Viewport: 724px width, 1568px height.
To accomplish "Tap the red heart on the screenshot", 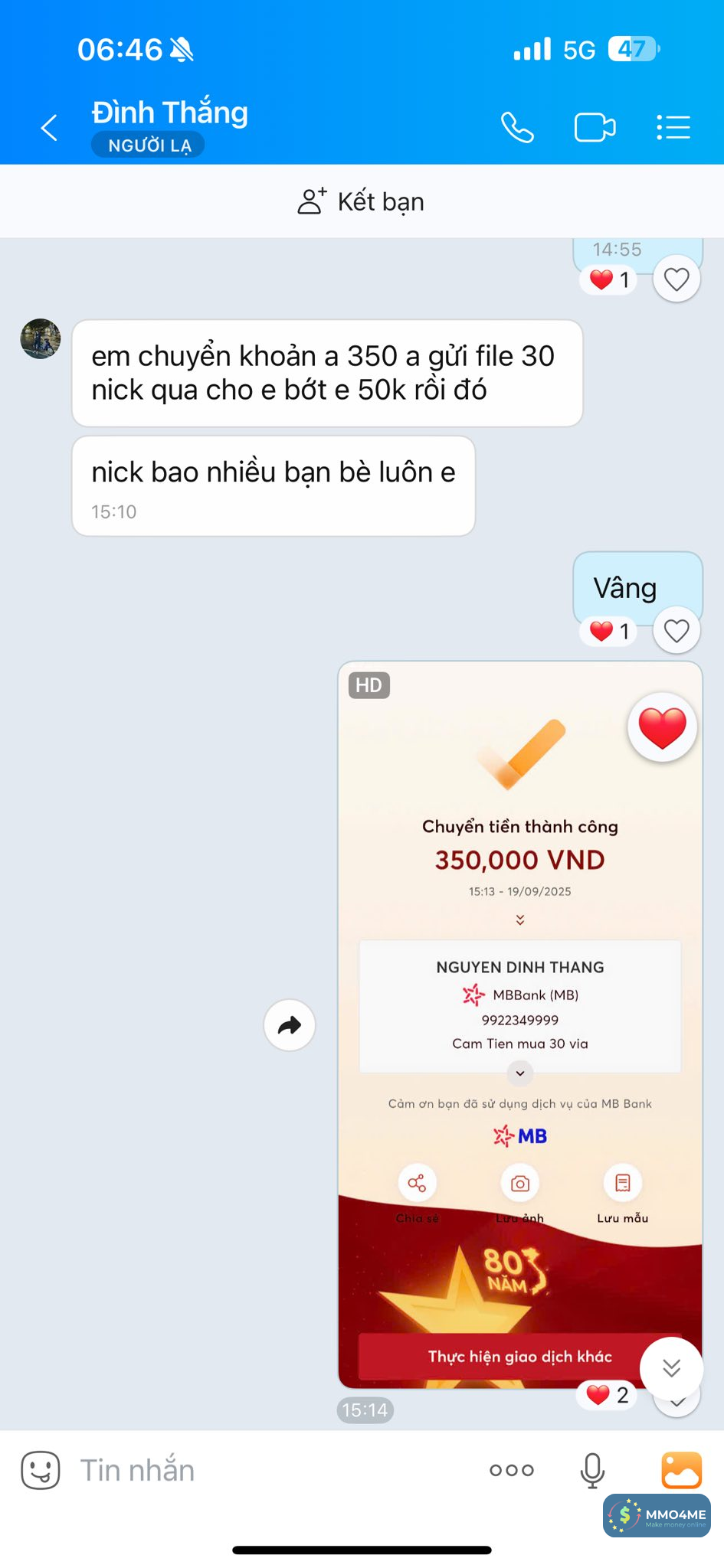I will point(662,727).
